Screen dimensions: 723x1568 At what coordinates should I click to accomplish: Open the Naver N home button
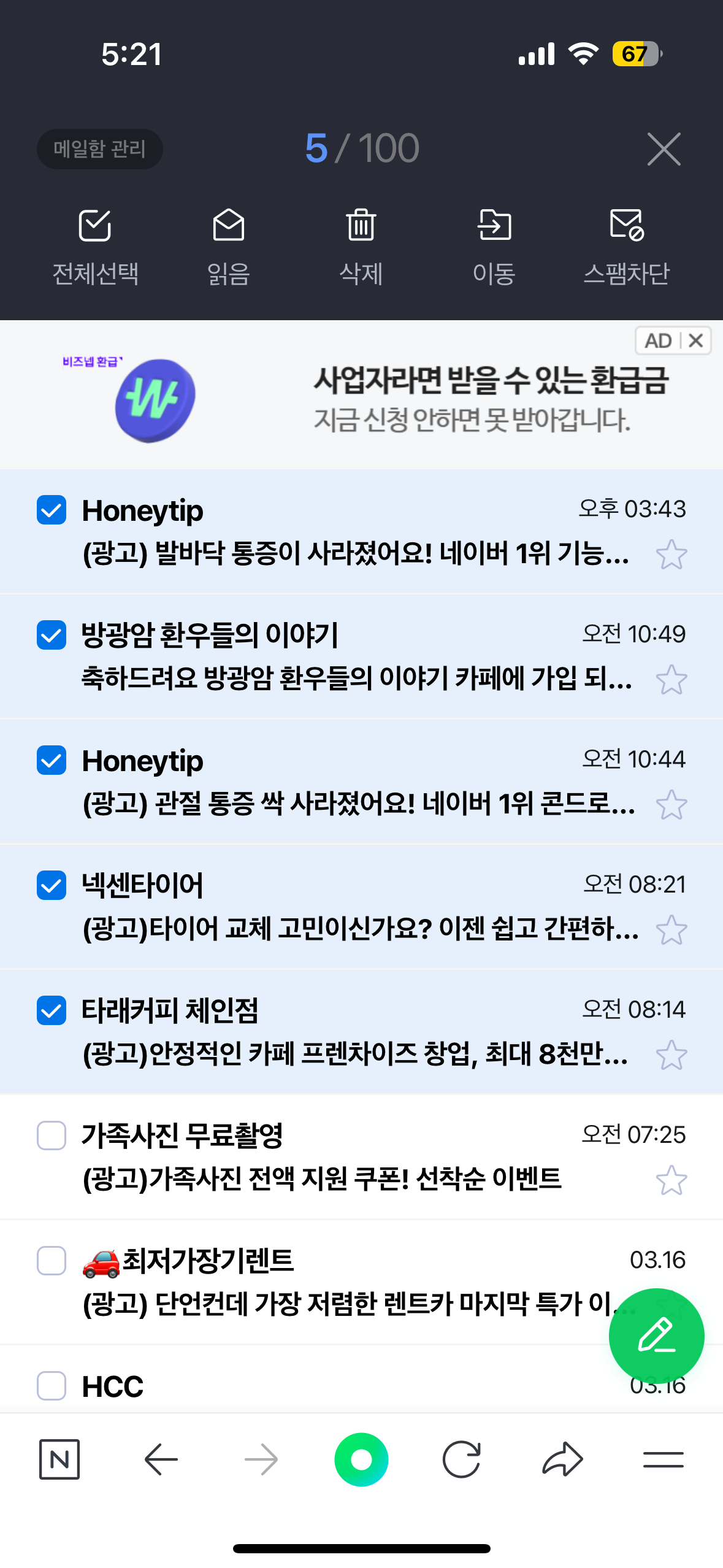click(59, 1459)
